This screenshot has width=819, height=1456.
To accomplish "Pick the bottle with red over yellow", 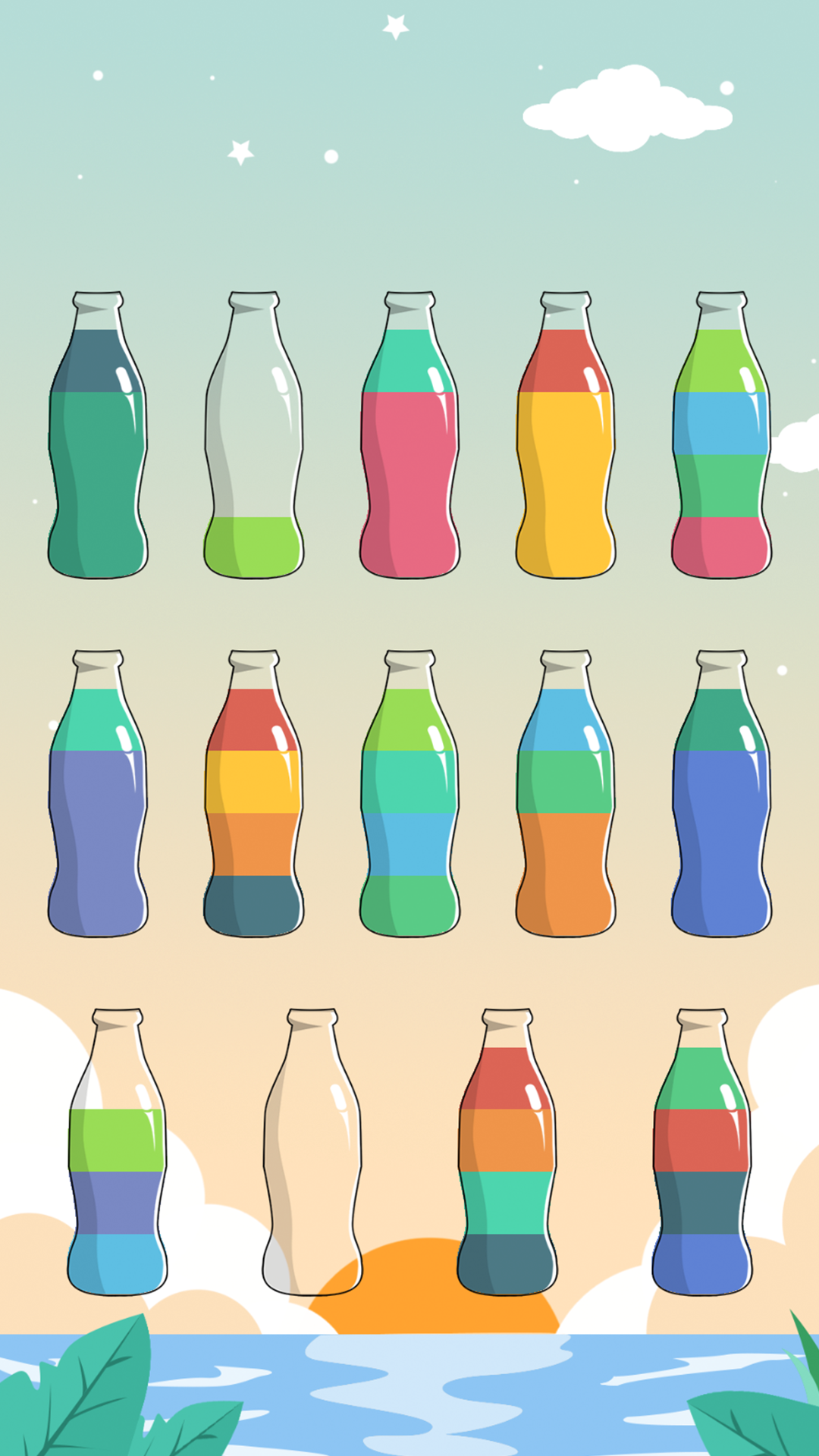I will 566,436.
